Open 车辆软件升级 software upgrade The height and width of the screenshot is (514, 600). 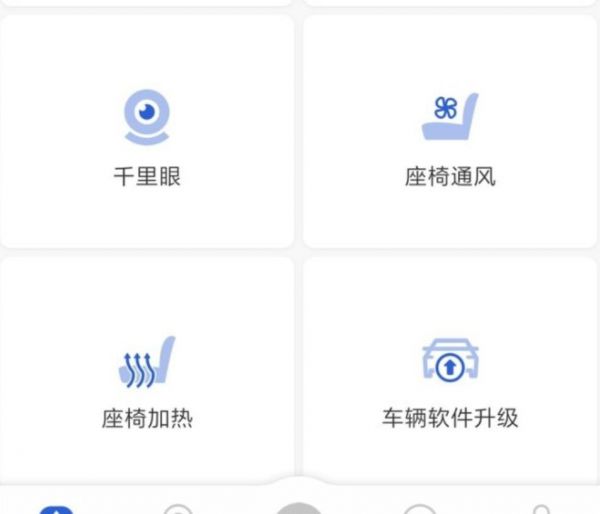pyautogui.click(x=450, y=380)
